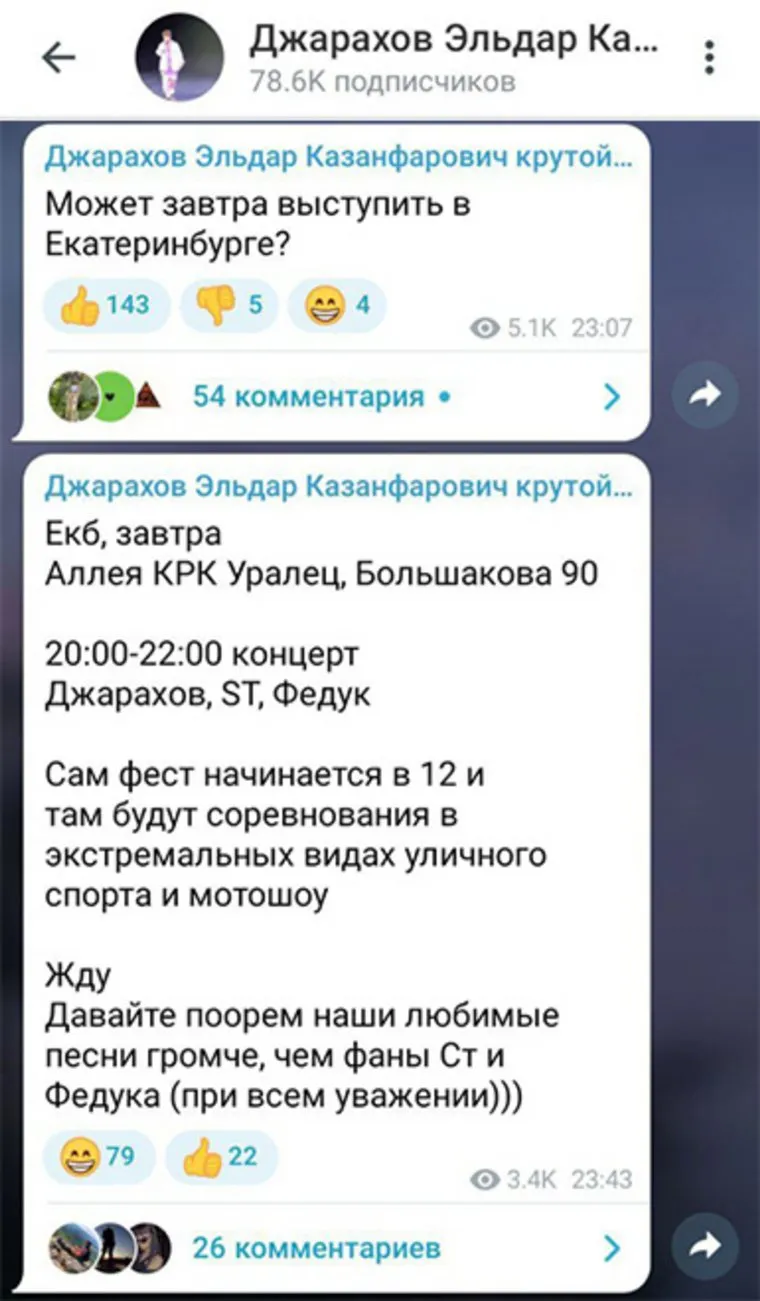
Task: Tap the thumbs-up reaction with 22
Action: (x=221, y=1158)
